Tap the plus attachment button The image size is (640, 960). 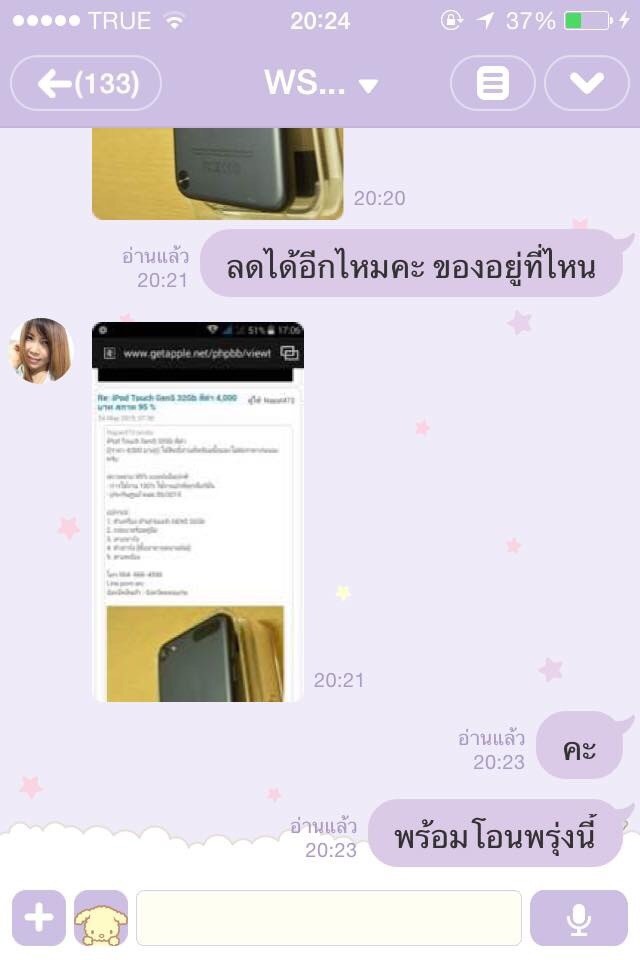pos(39,918)
